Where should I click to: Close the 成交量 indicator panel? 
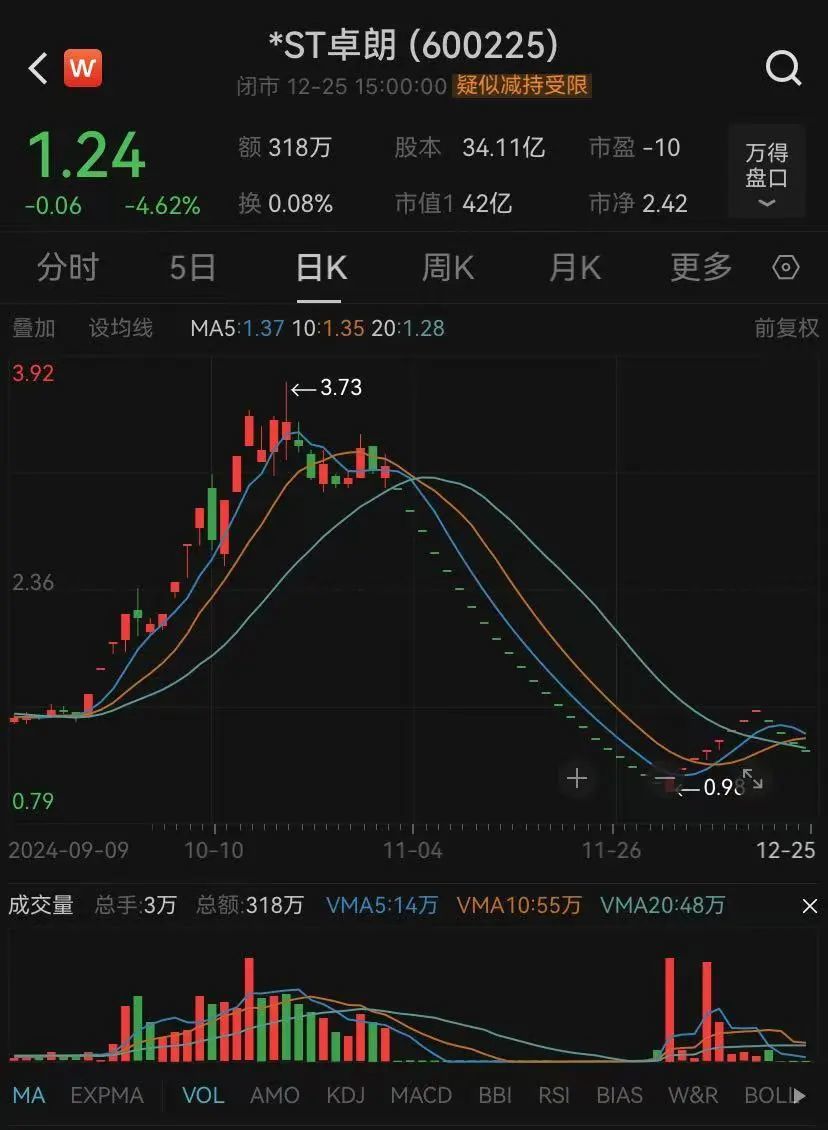[x=809, y=906]
